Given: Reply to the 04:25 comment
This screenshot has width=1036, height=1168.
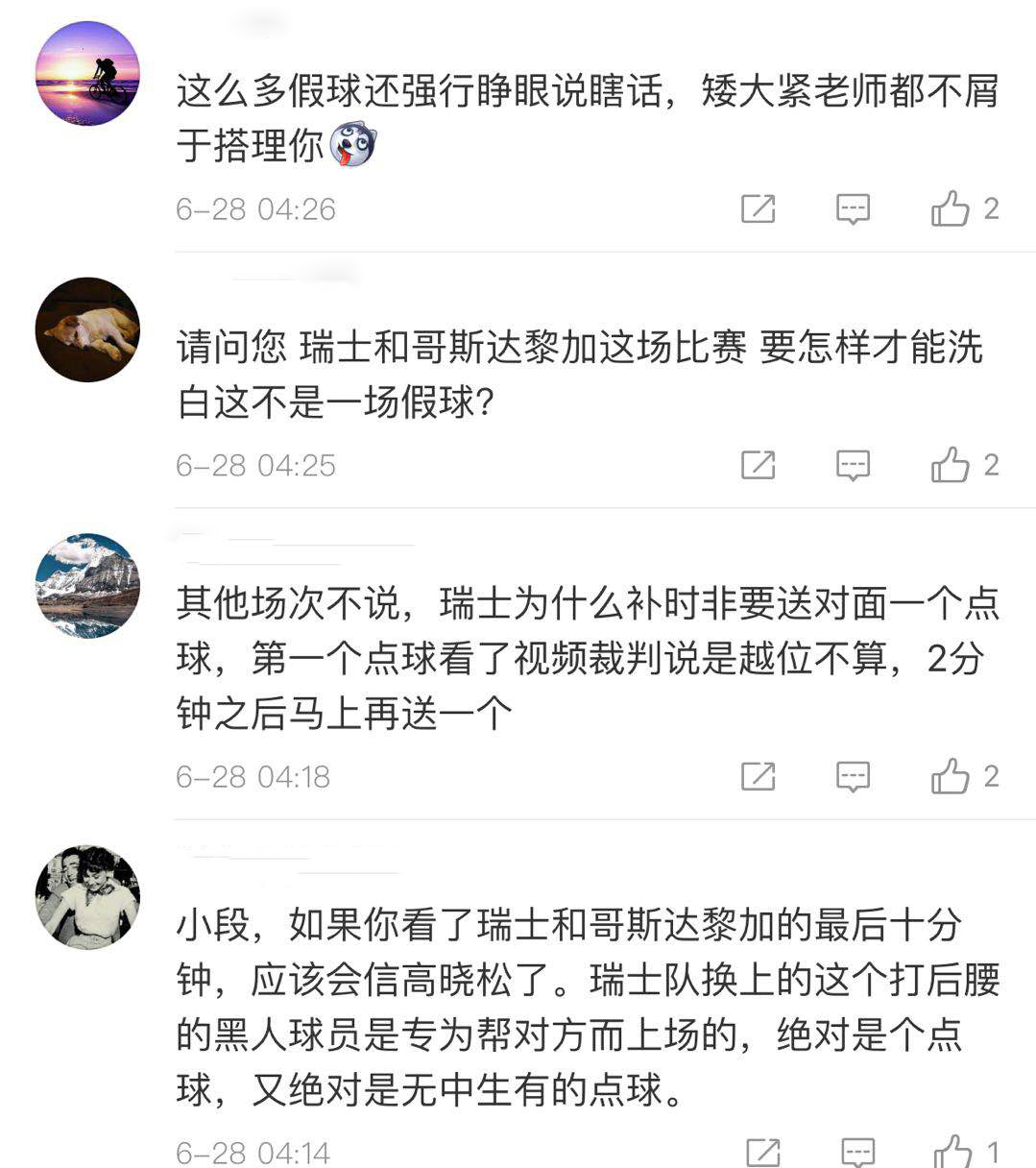Looking at the screenshot, I should tap(853, 466).
